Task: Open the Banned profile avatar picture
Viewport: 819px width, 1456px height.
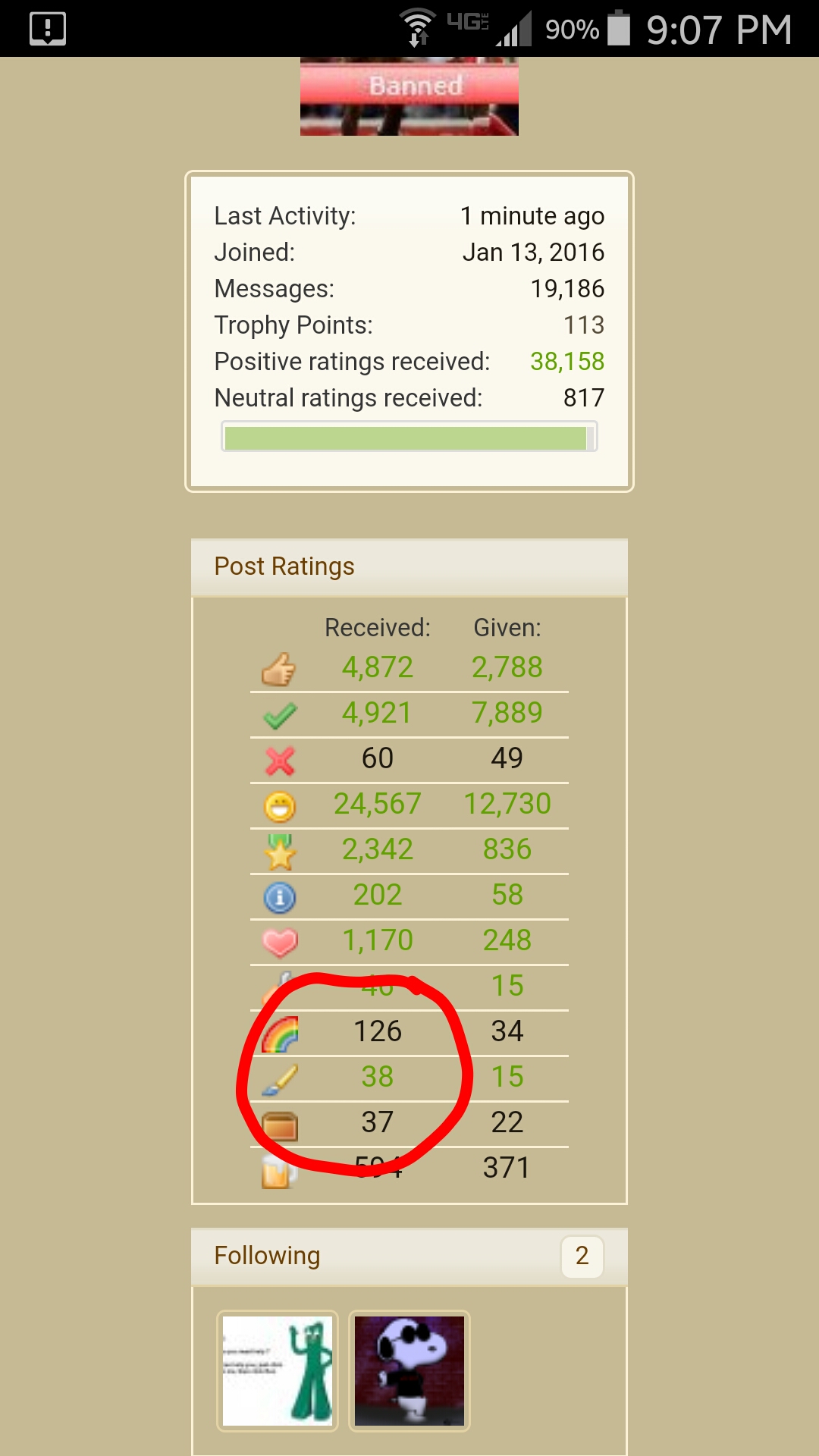Action: (x=409, y=96)
